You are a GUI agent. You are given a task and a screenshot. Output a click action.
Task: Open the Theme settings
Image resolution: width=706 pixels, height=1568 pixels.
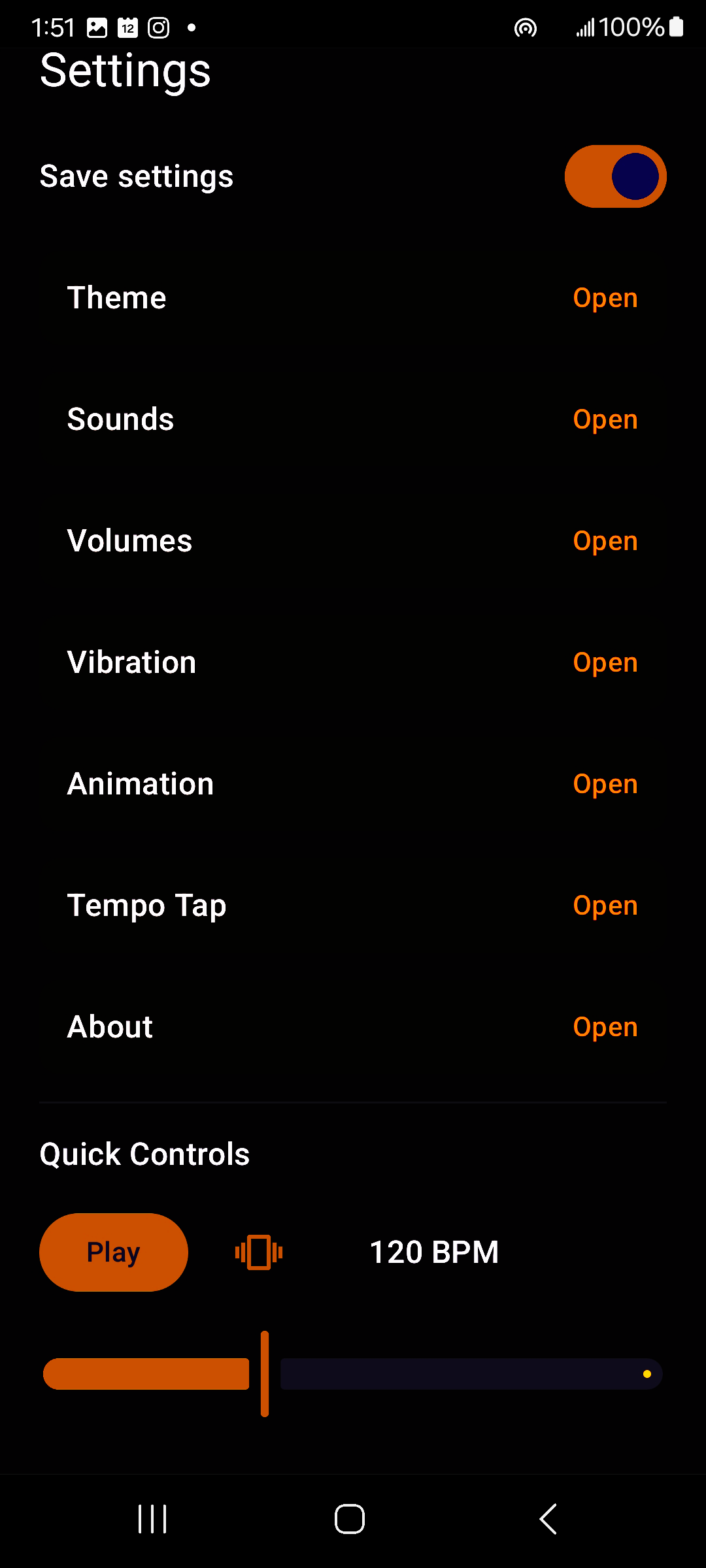pyautogui.click(x=605, y=298)
